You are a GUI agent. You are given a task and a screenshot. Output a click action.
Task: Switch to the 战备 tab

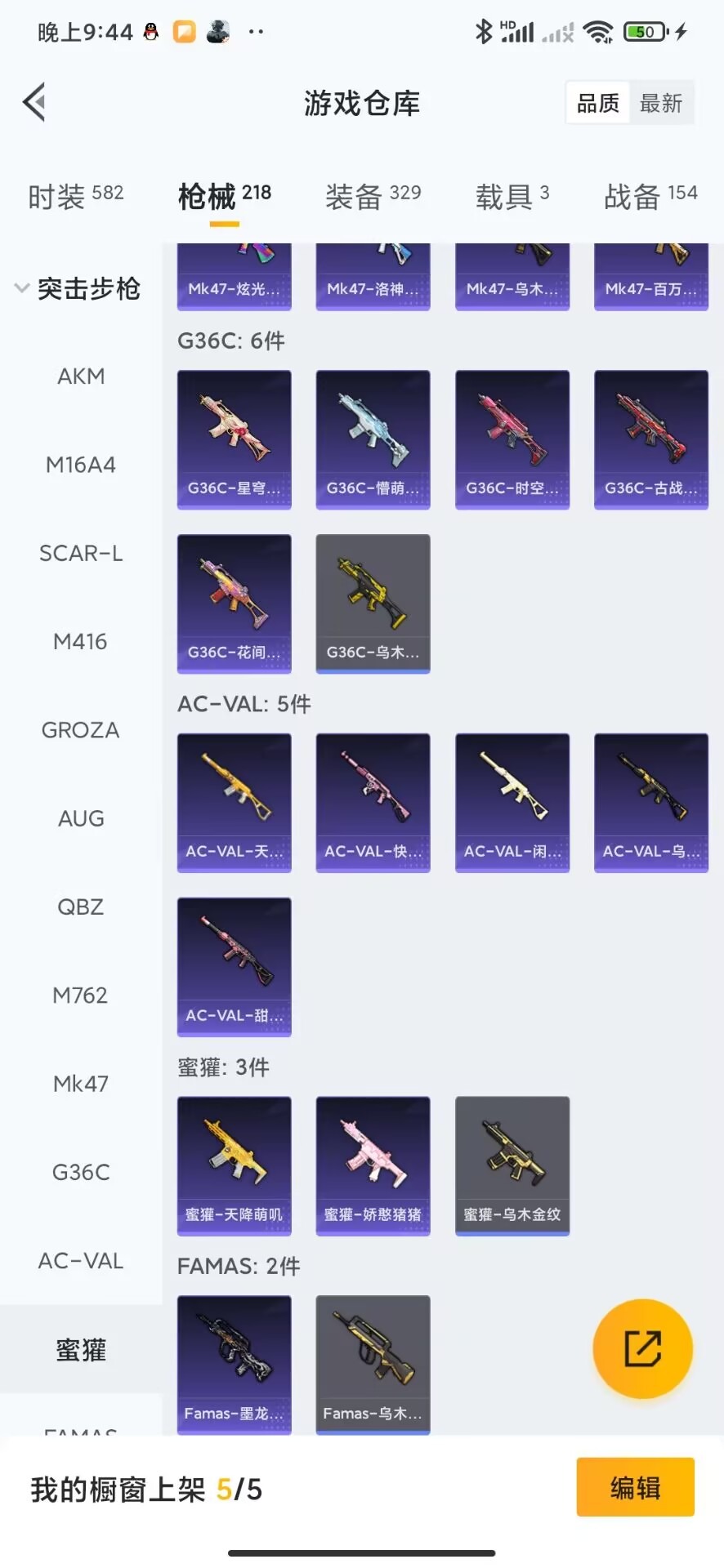tap(650, 196)
